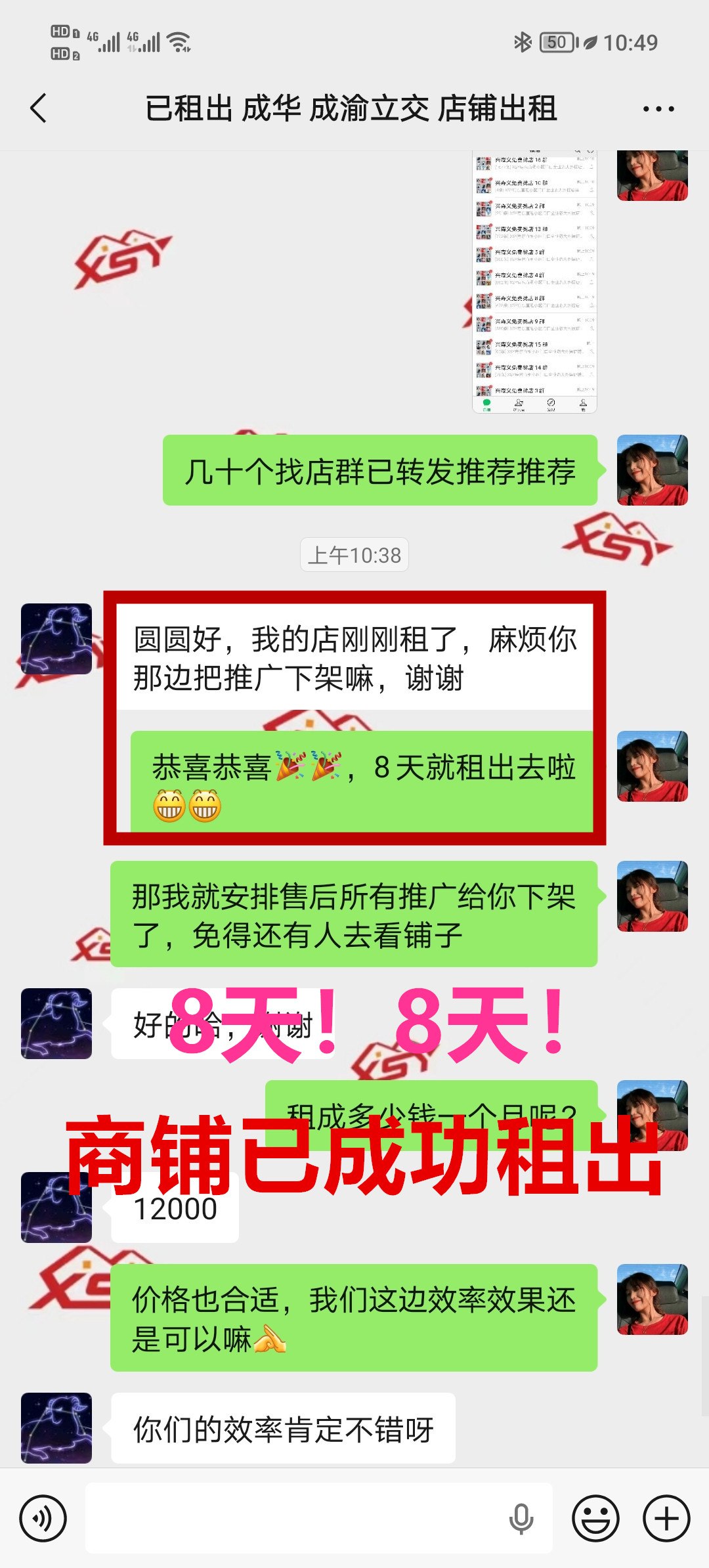Switch to voice message input

pos(43,1518)
